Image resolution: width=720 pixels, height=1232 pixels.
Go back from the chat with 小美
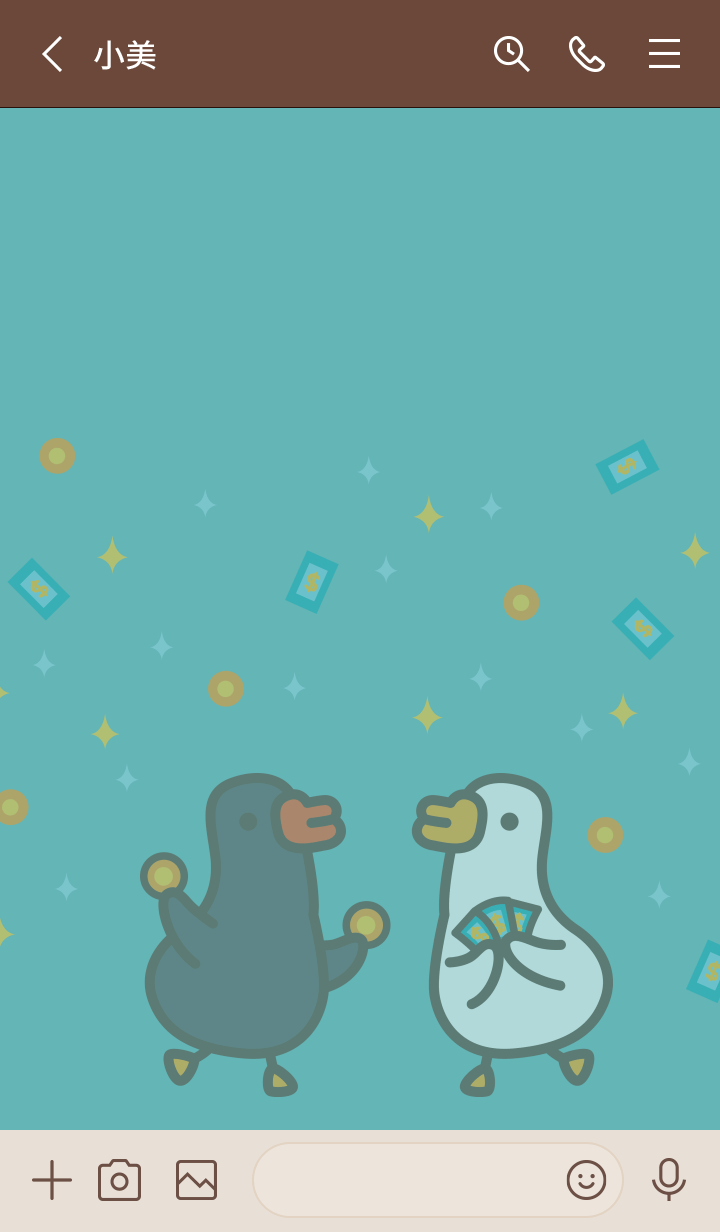pyautogui.click(x=52, y=54)
